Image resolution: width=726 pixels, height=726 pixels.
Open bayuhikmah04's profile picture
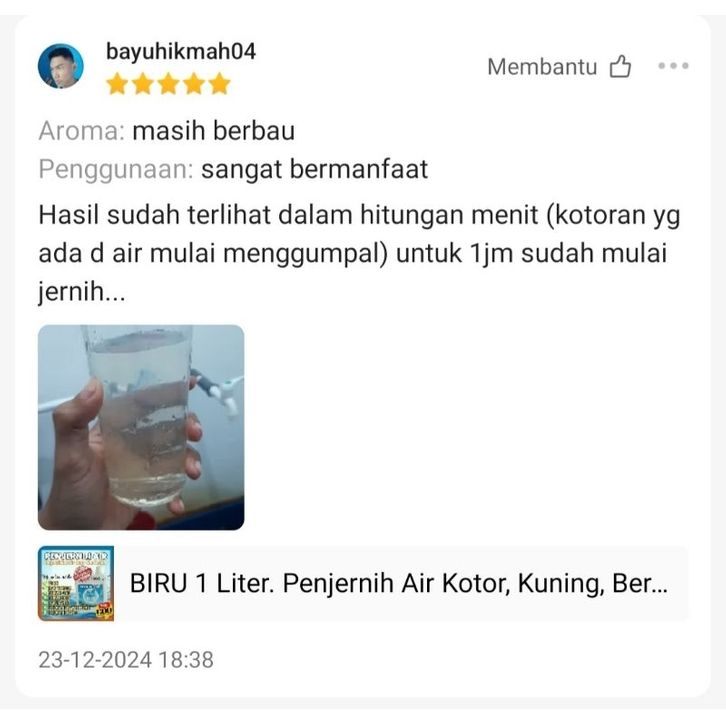pyautogui.click(x=60, y=66)
